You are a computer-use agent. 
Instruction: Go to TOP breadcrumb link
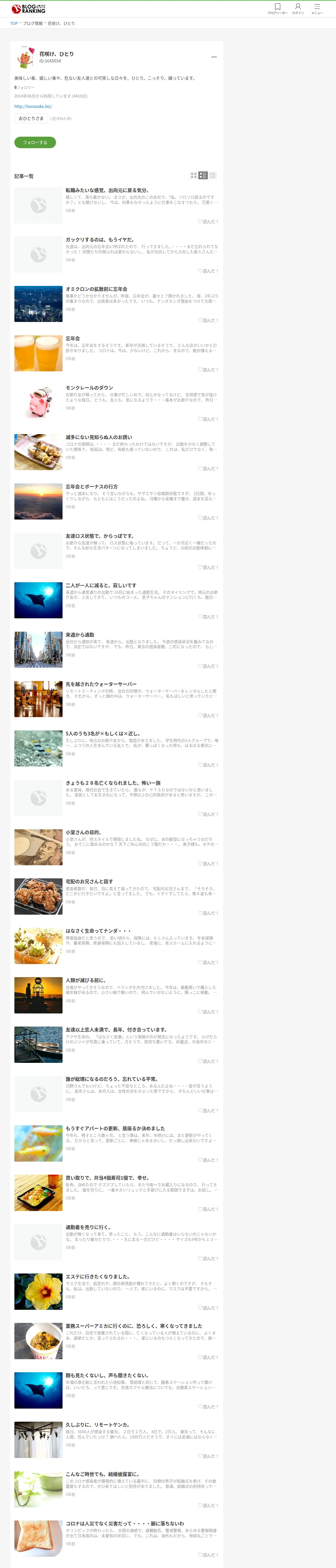(x=13, y=23)
